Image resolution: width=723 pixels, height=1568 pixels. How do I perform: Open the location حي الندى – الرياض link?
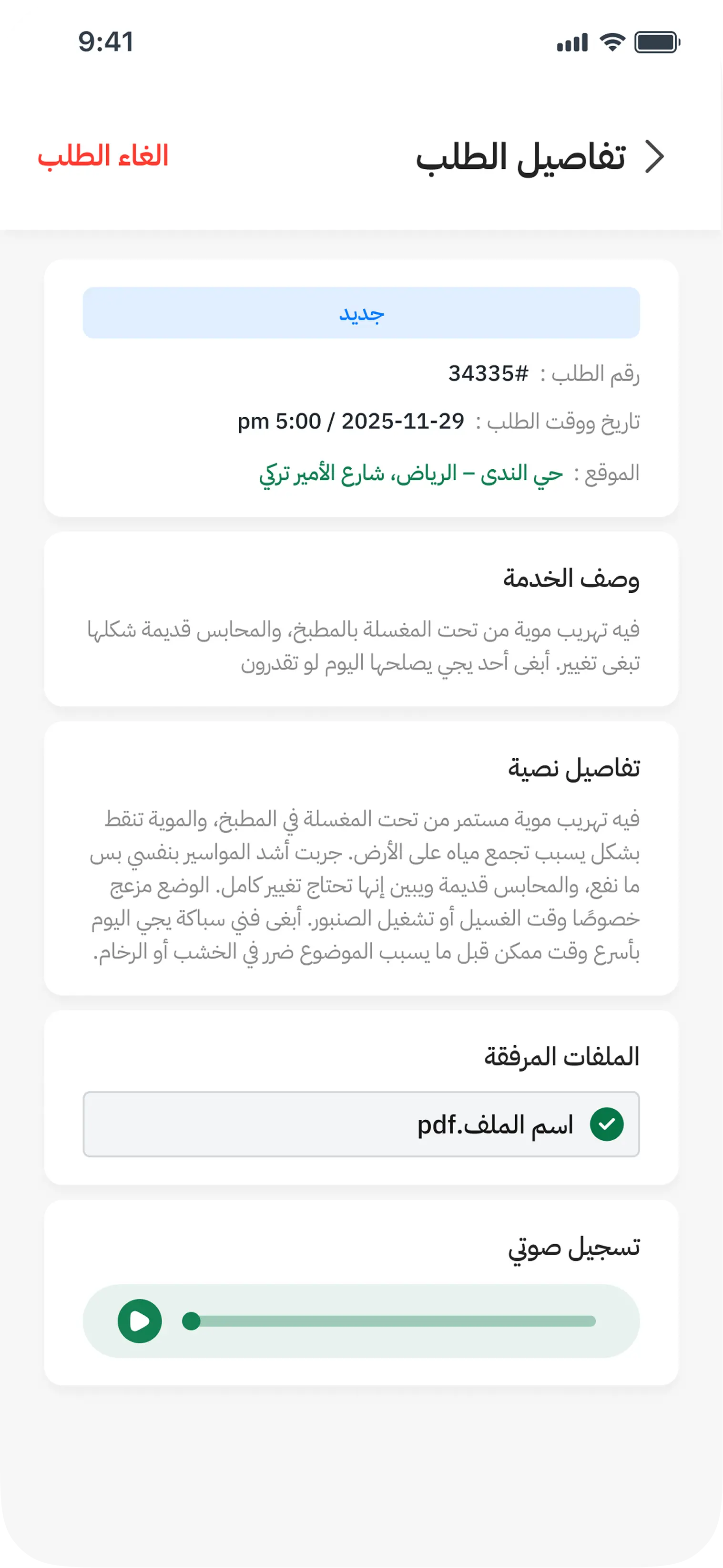pos(411,474)
